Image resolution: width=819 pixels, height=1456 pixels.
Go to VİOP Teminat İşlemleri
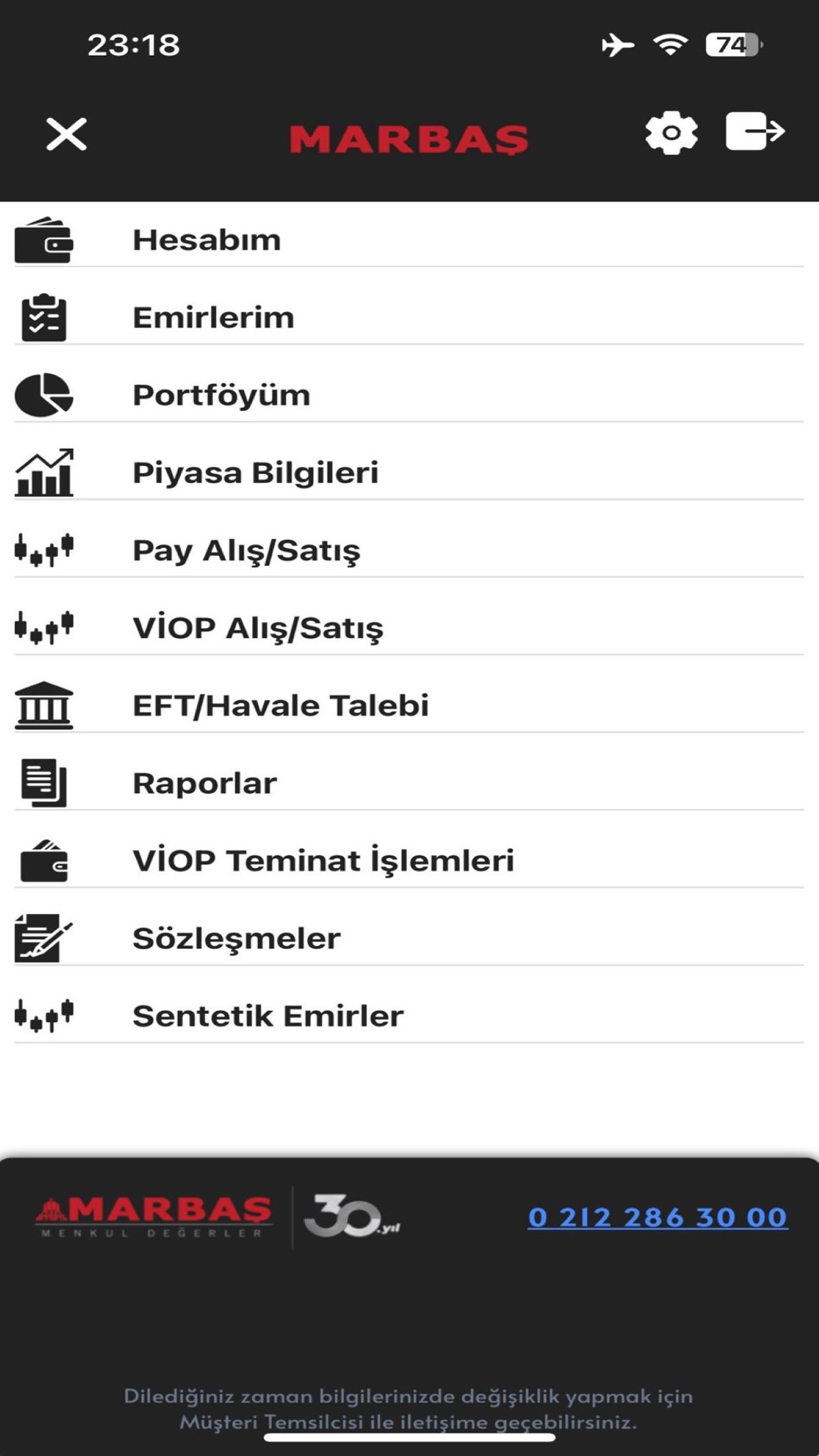click(409, 861)
